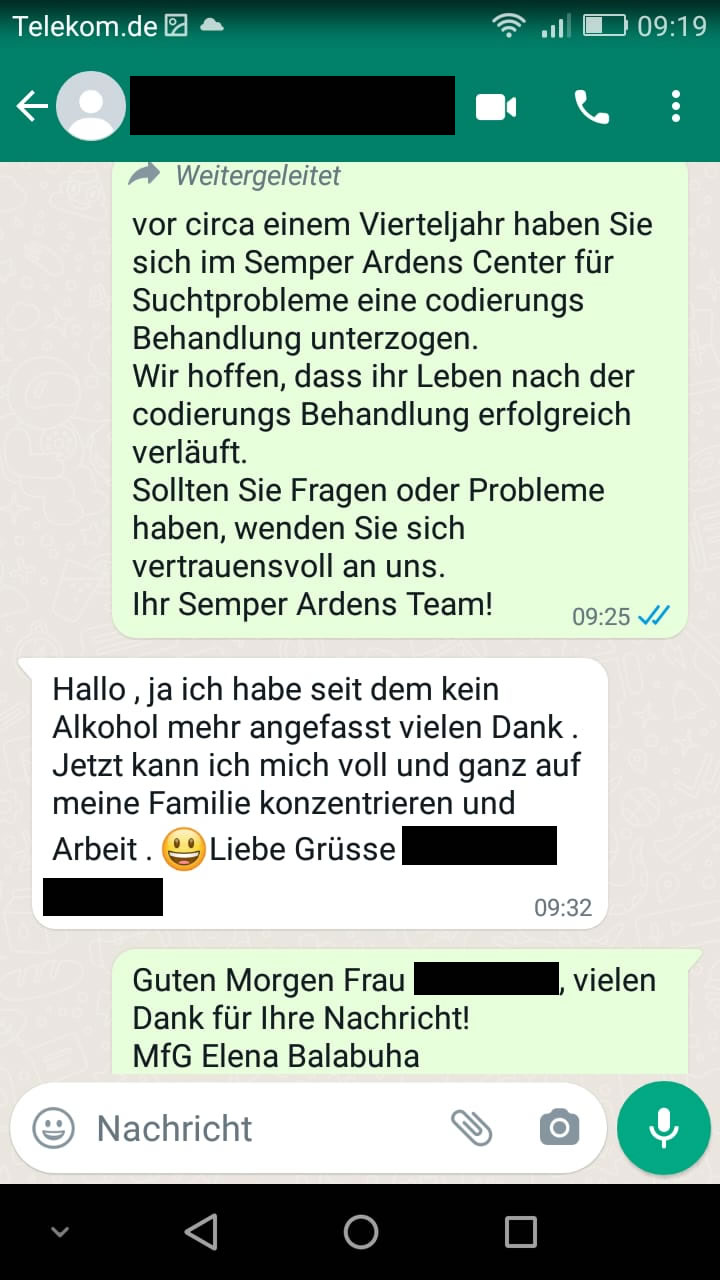Open the overflow menu
The height and width of the screenshot is (1280, 720).
[676, 106]
